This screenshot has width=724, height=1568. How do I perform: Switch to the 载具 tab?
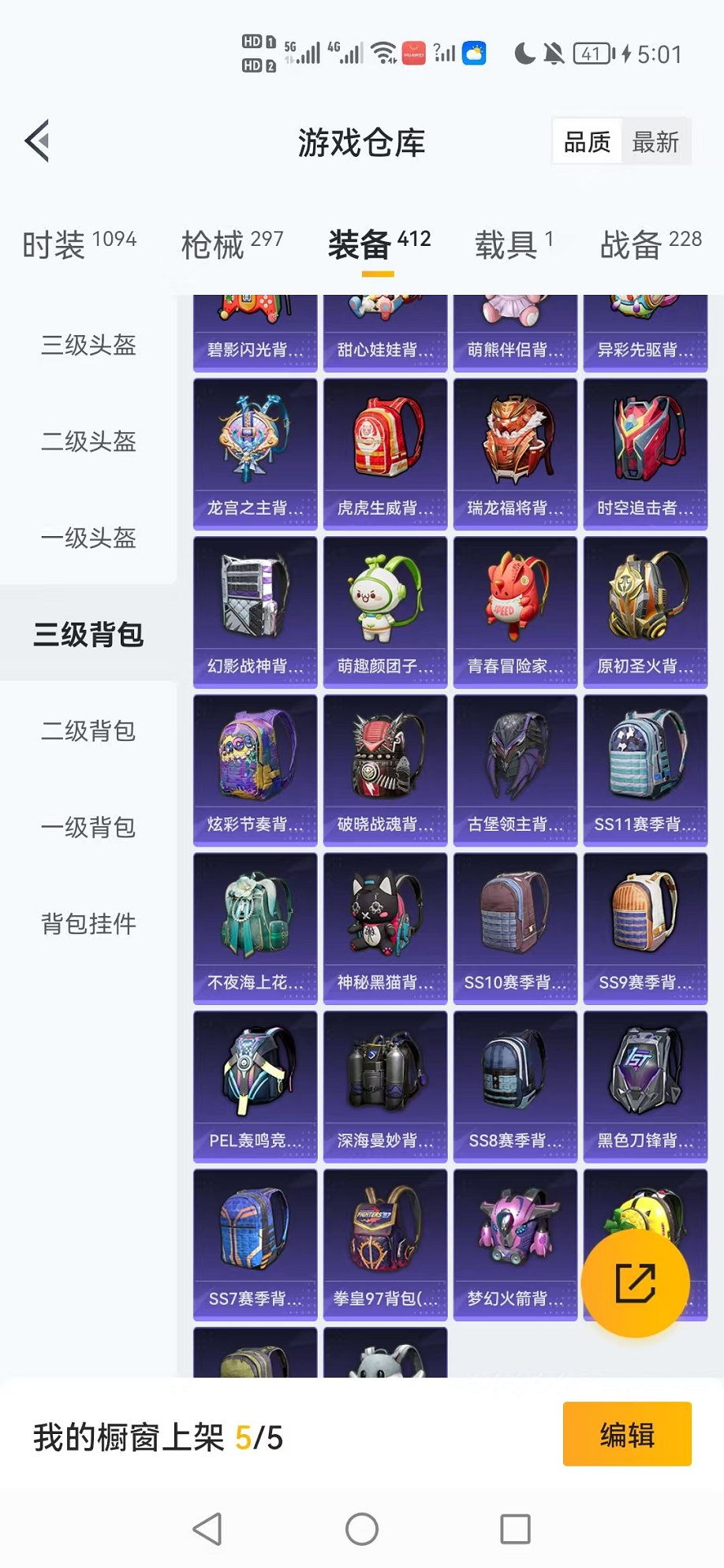coord(513,244)
